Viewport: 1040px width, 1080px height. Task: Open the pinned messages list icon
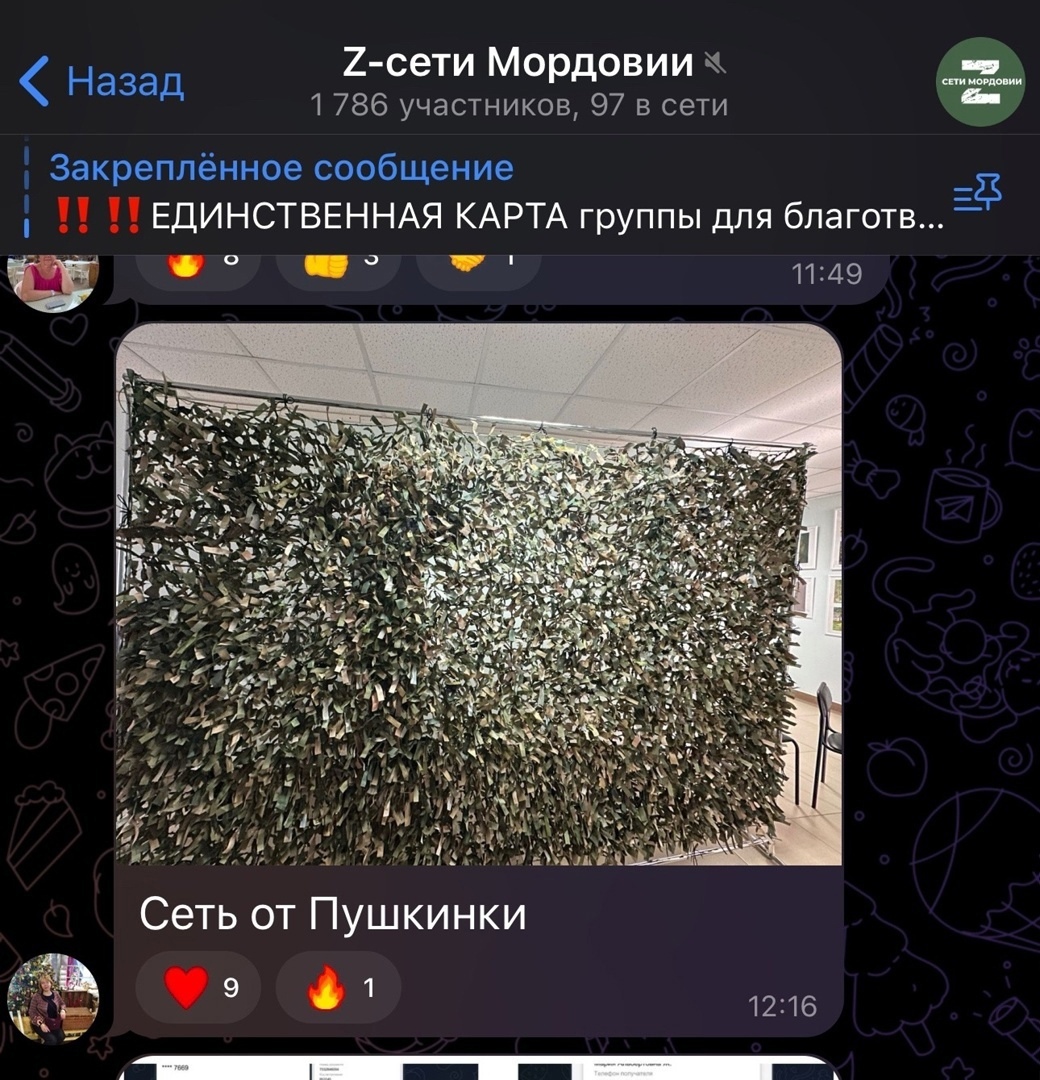(977, 193)
